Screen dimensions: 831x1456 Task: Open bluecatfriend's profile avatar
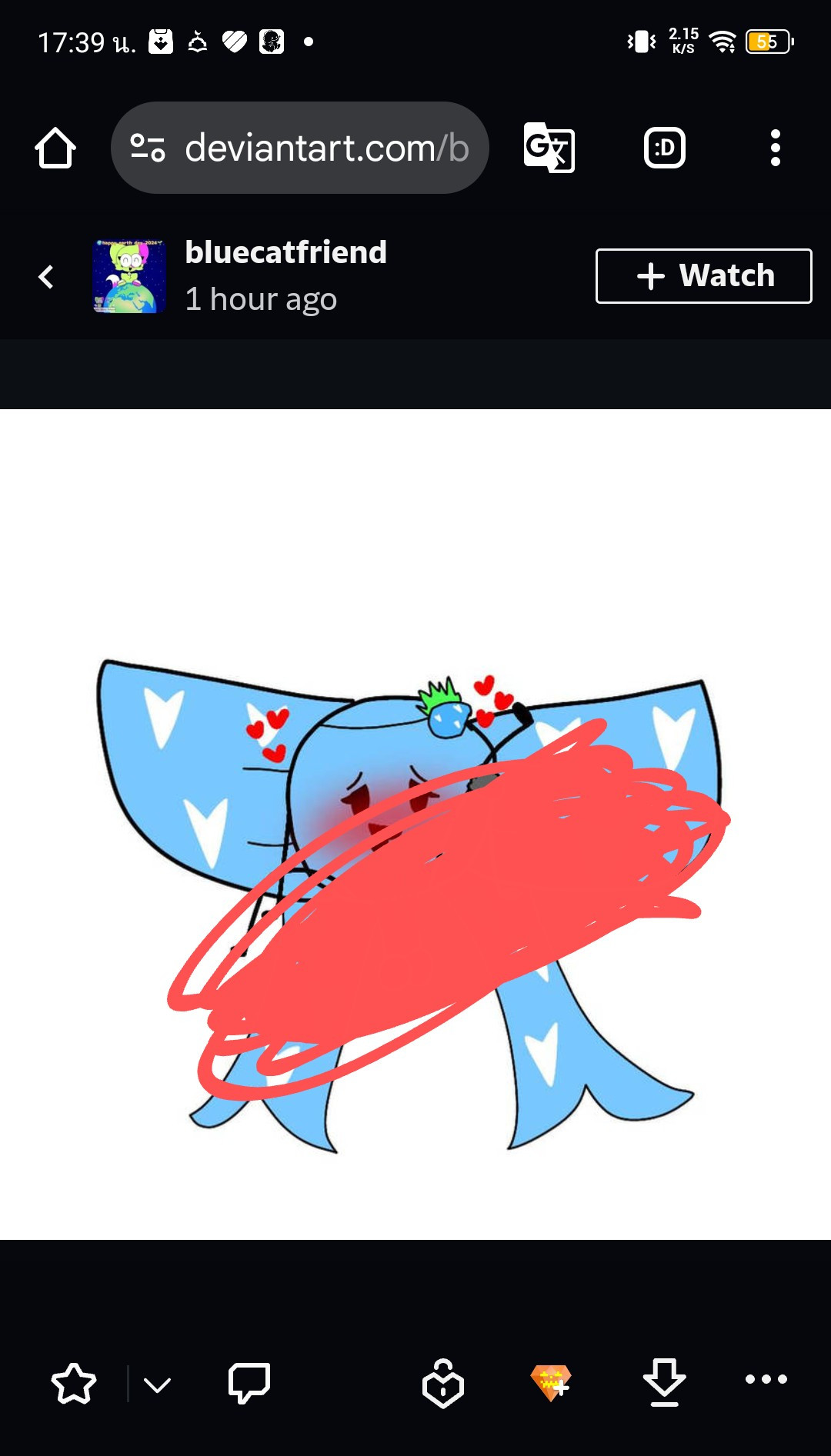[x=128, y=276]
